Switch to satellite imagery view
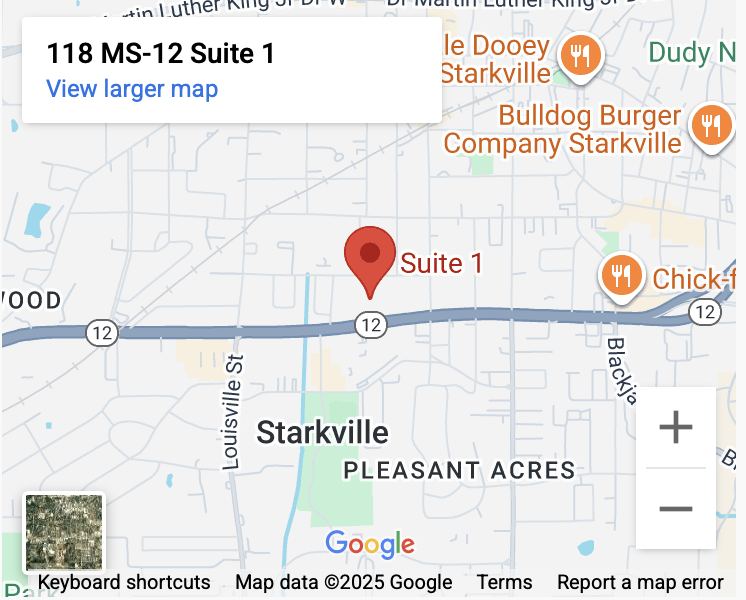 [64, 532]
